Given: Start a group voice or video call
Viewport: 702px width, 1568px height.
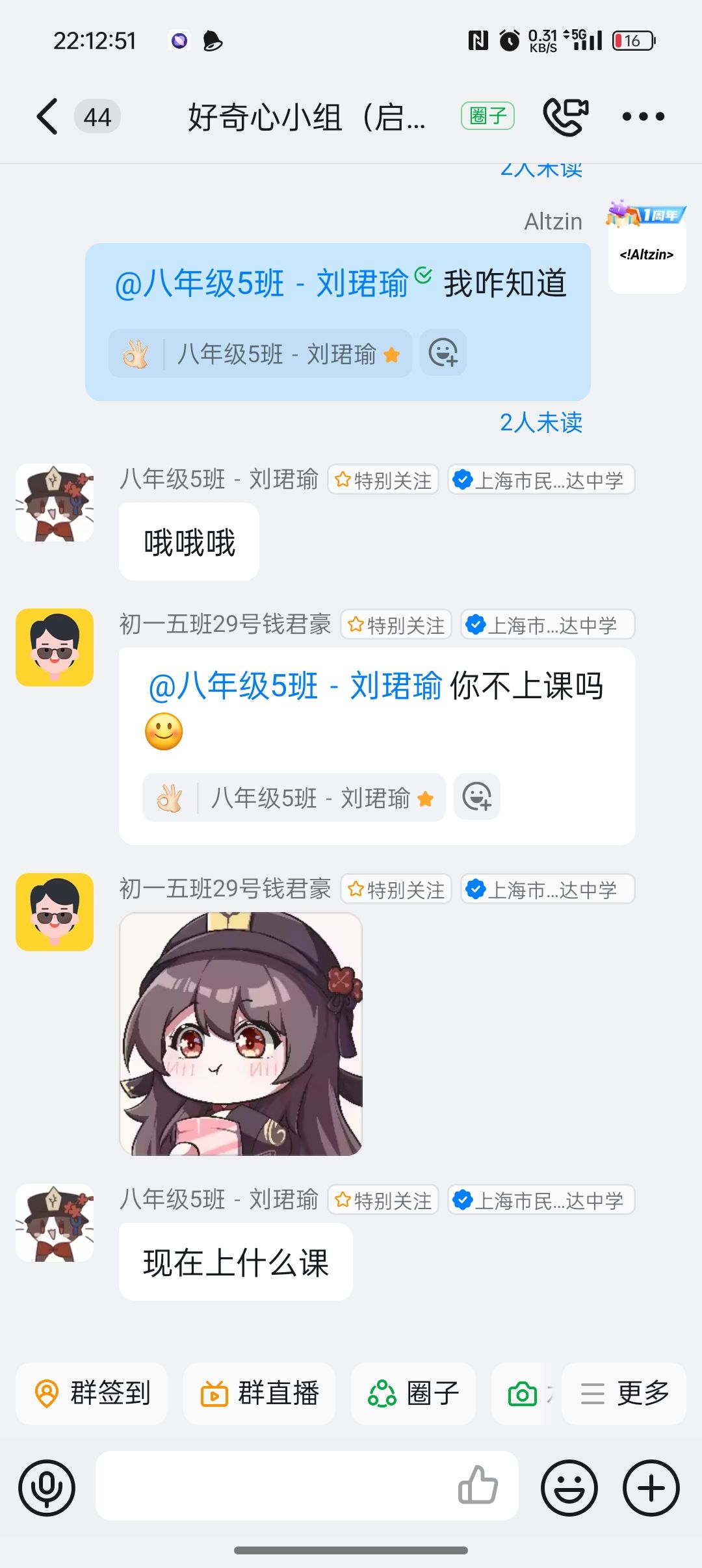Looking at the screenshot, I should [565, 116].
